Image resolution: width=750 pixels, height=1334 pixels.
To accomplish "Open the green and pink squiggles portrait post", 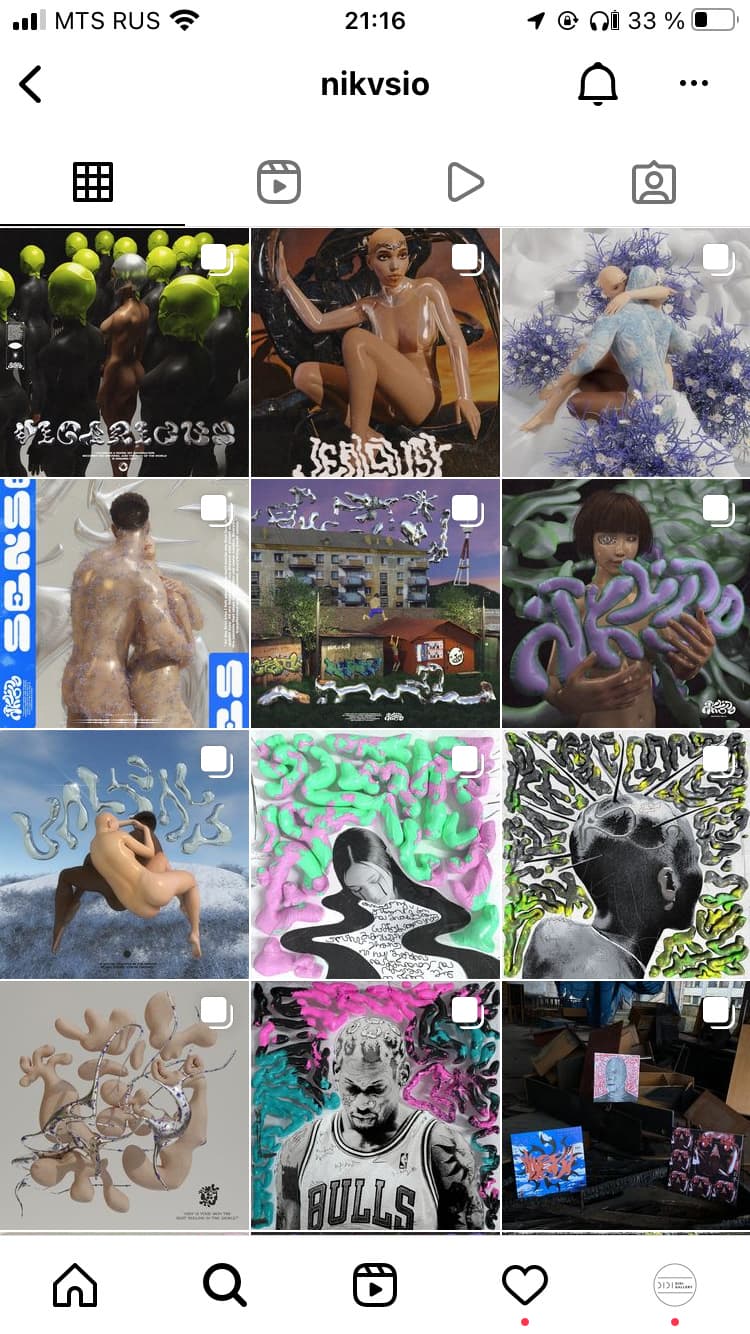I will coord(375,854).
